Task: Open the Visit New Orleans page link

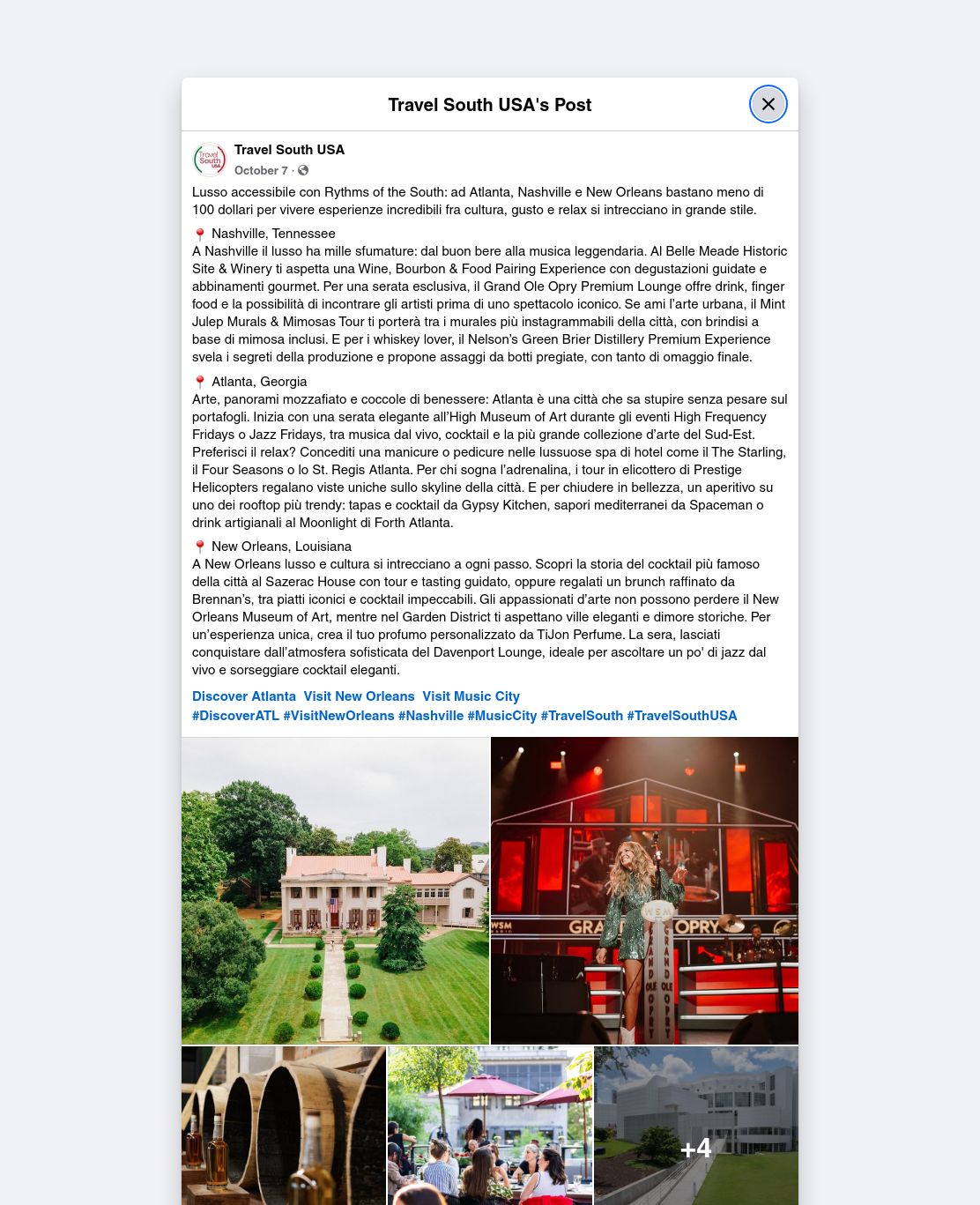Action: click(359, 696)
